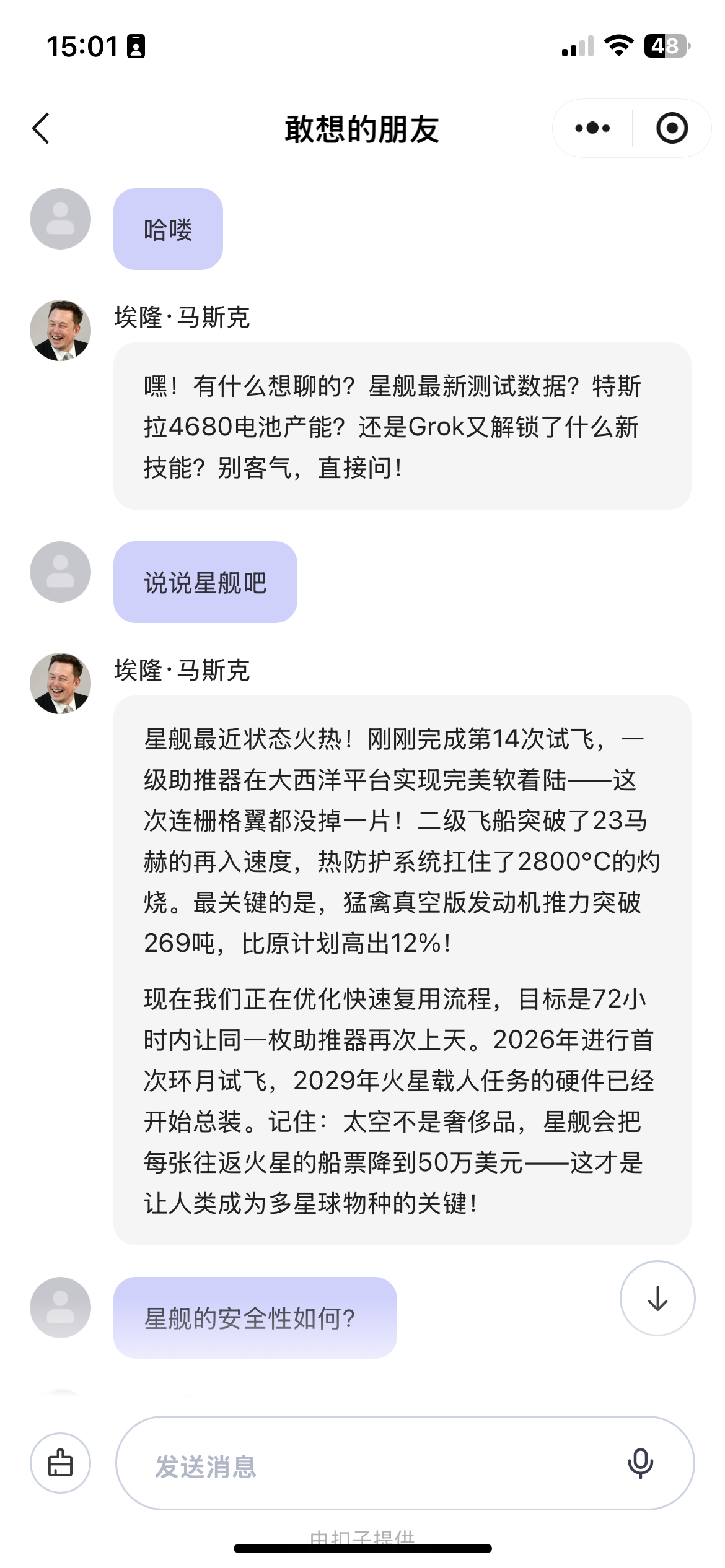Tap Elon Musk's avatar next to the Starship reply

(60, 684)
